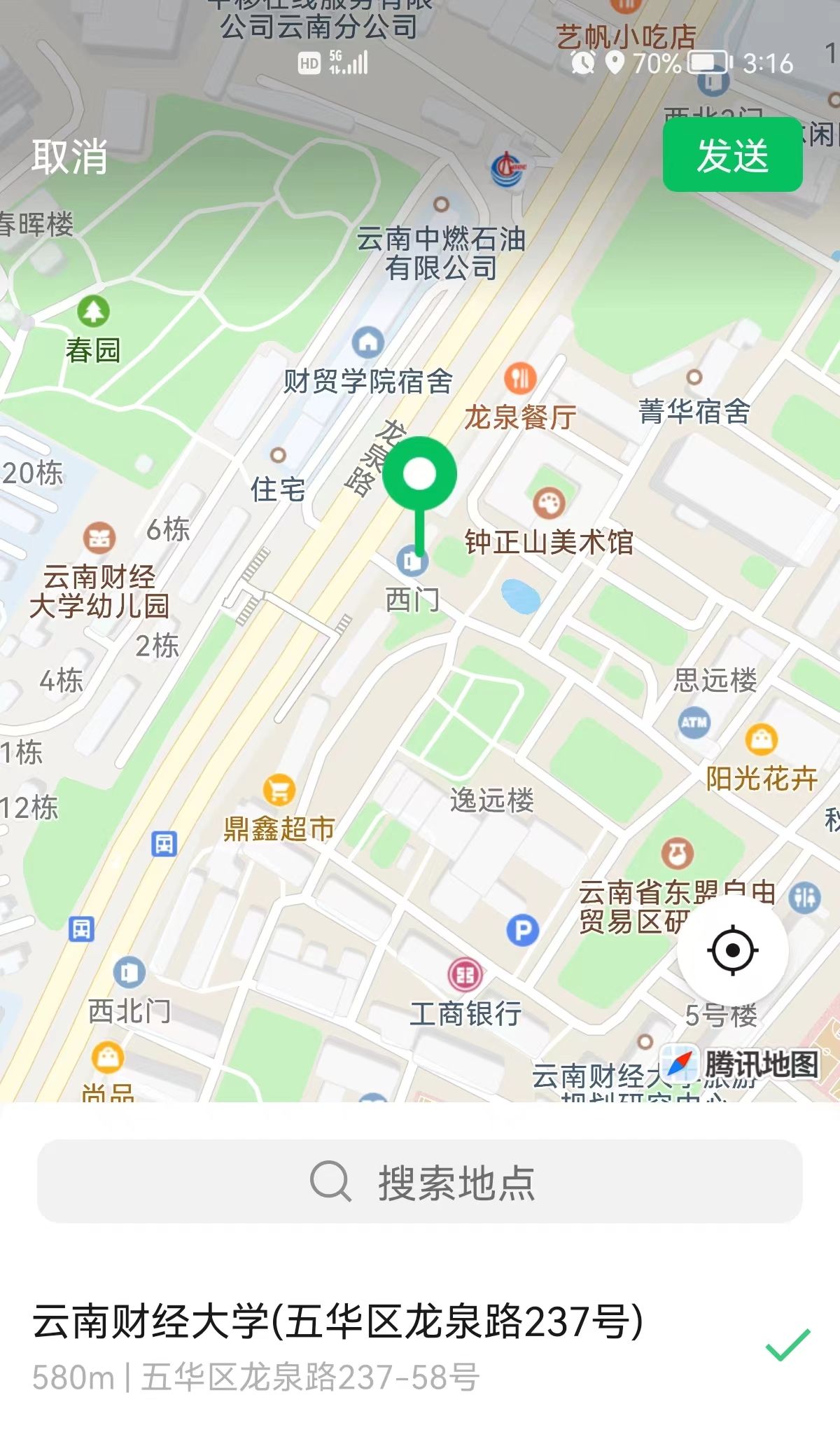Viewport: 840px width, 1437px height.
Task: Tap 取消 to cancel location sharing
Action: click(x=69, y=155)
